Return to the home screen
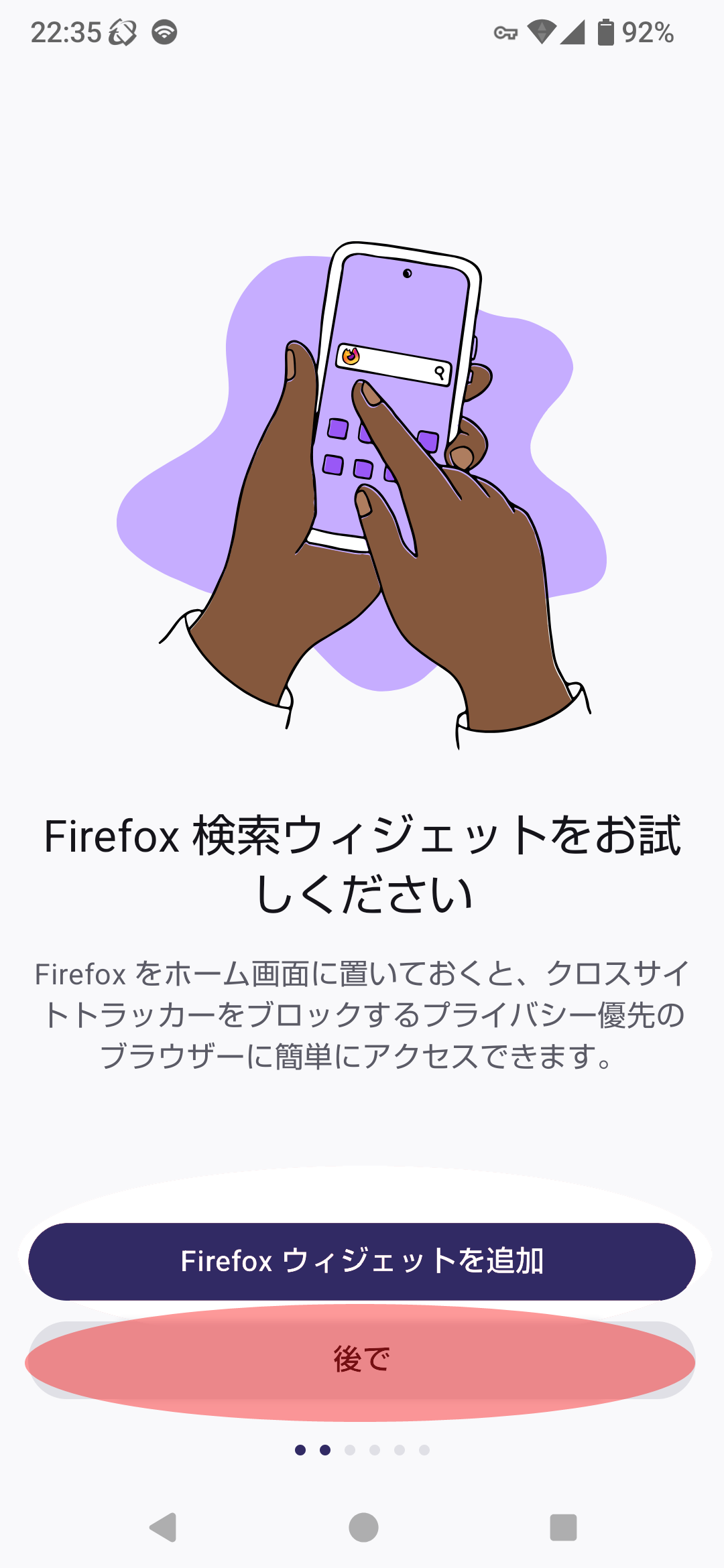Viewport: 724px width, 1568px height. [363, 1527]
